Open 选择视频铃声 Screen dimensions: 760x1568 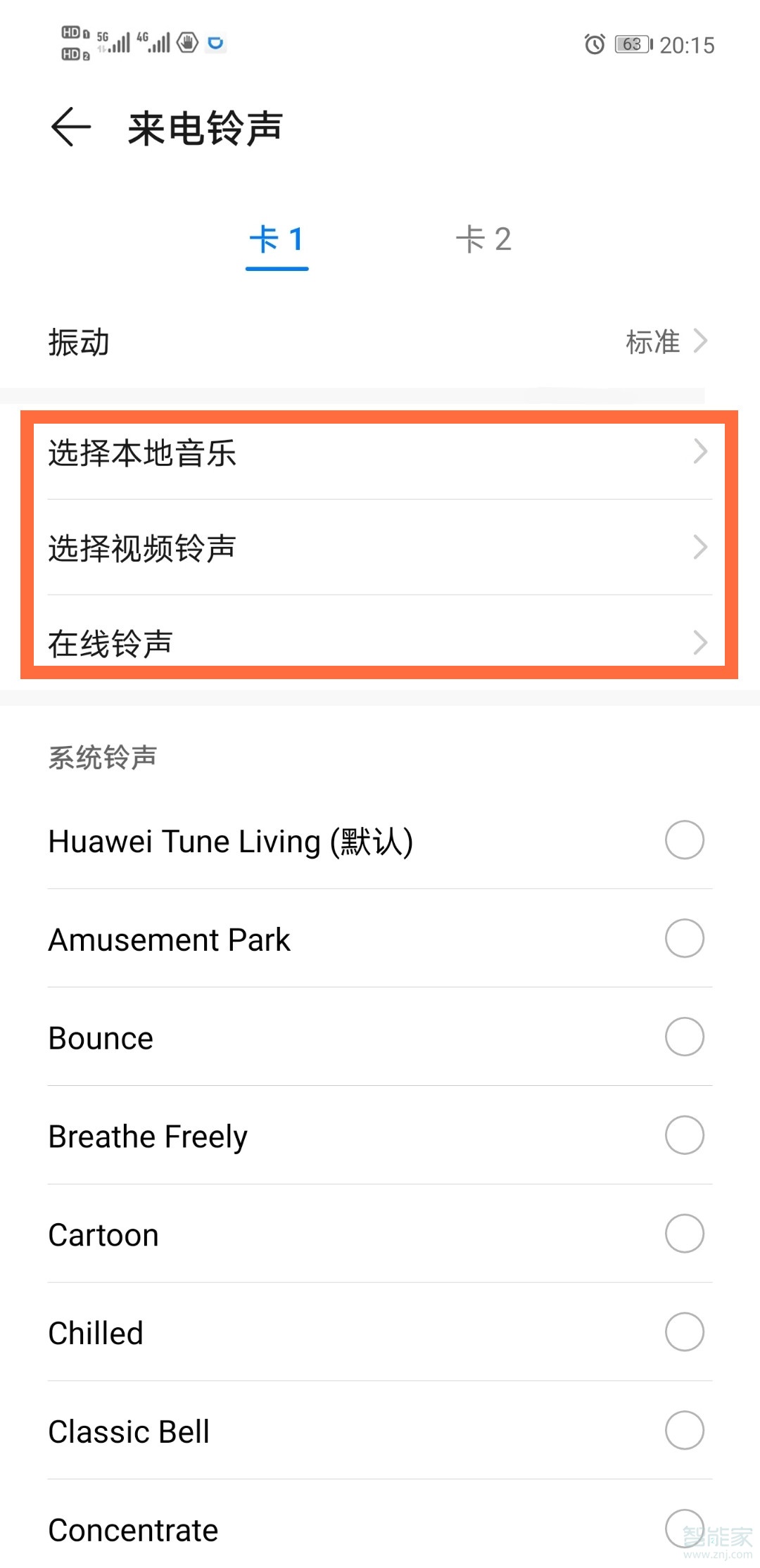[x=380, y=548]
